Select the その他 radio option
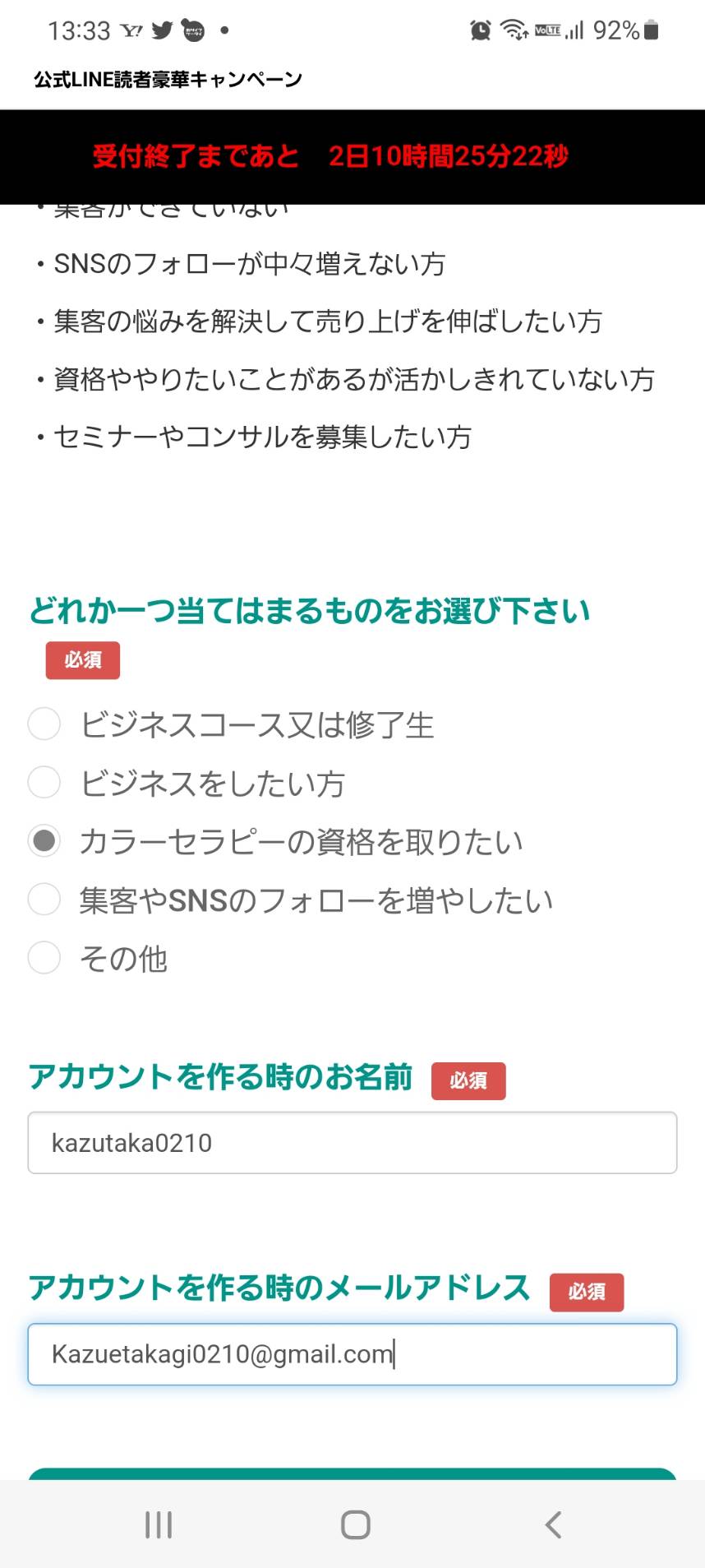The image size is (705, 1568). [44, 957]
